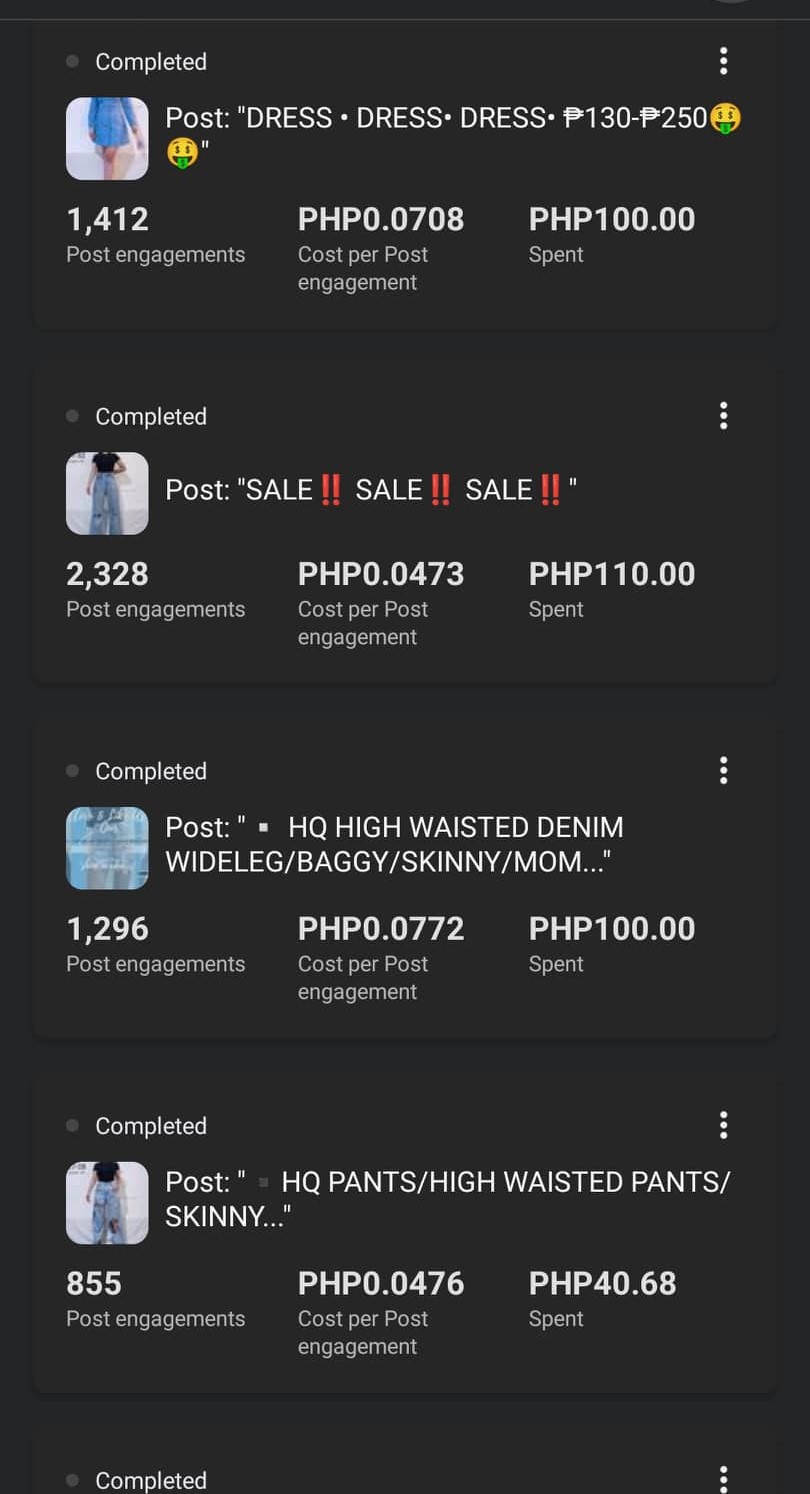810x1494 pixels.
Task: Open overflow menu for HQ HIGH WAISTED DENIM ad
Action: (x=723, y=771)
